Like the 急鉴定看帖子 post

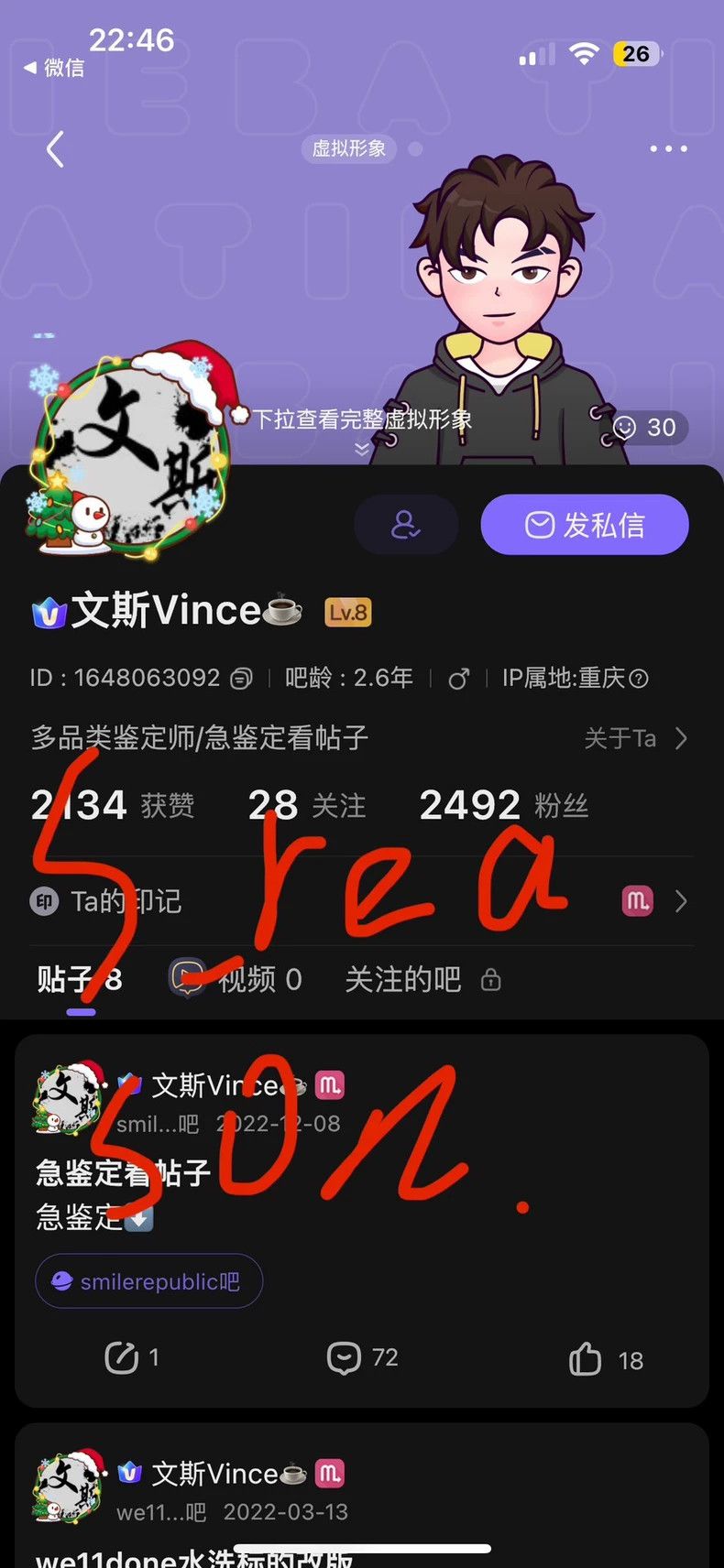[x=606, y=1359]
